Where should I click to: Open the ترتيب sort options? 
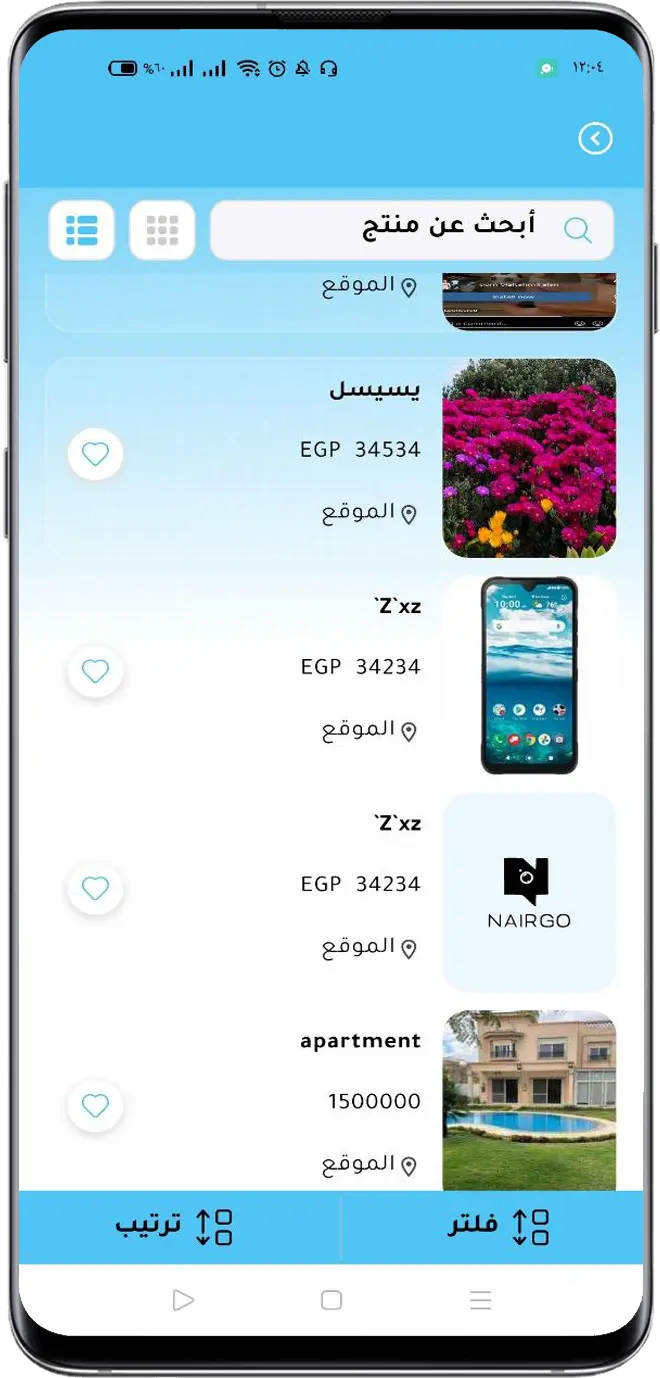174,1226
